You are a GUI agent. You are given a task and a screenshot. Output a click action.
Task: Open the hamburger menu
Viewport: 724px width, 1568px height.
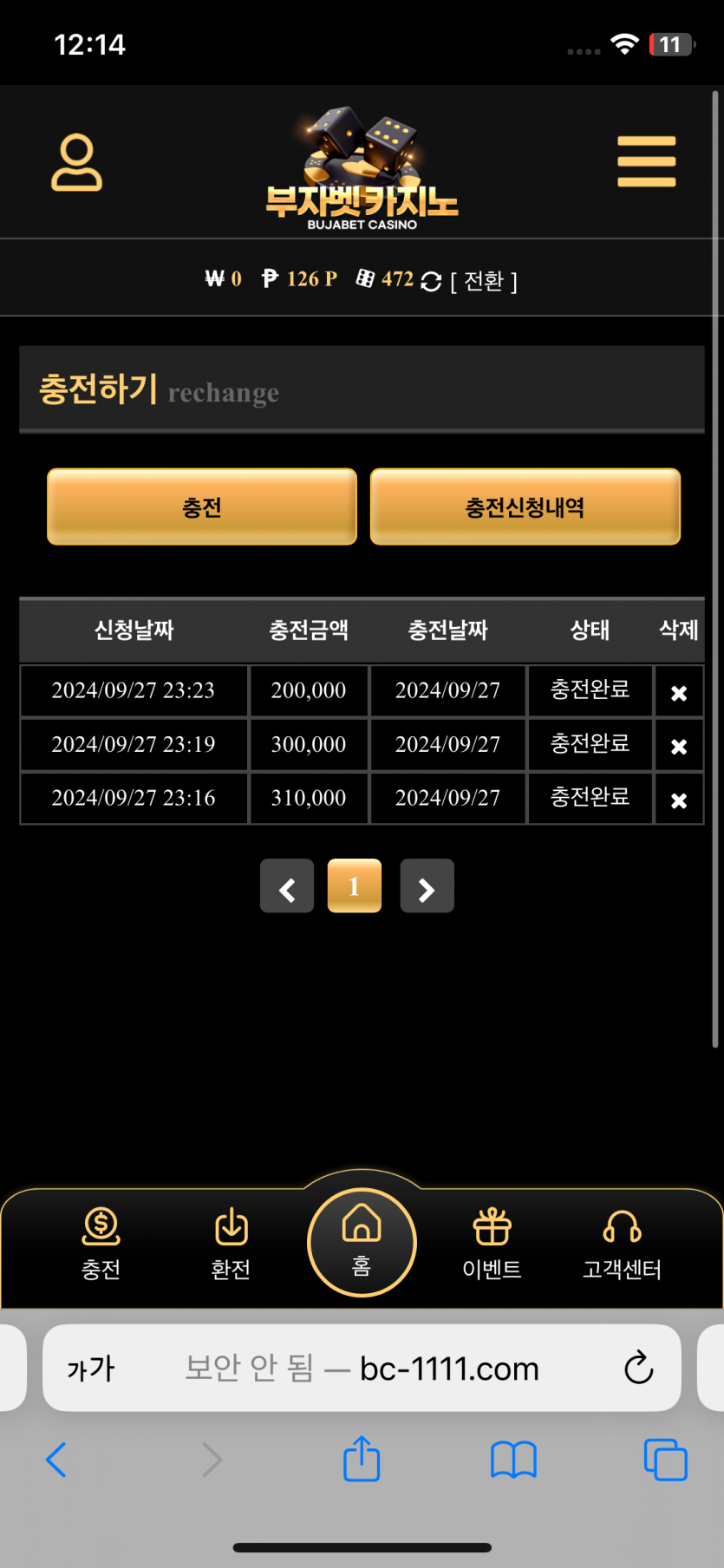(646, 161)
